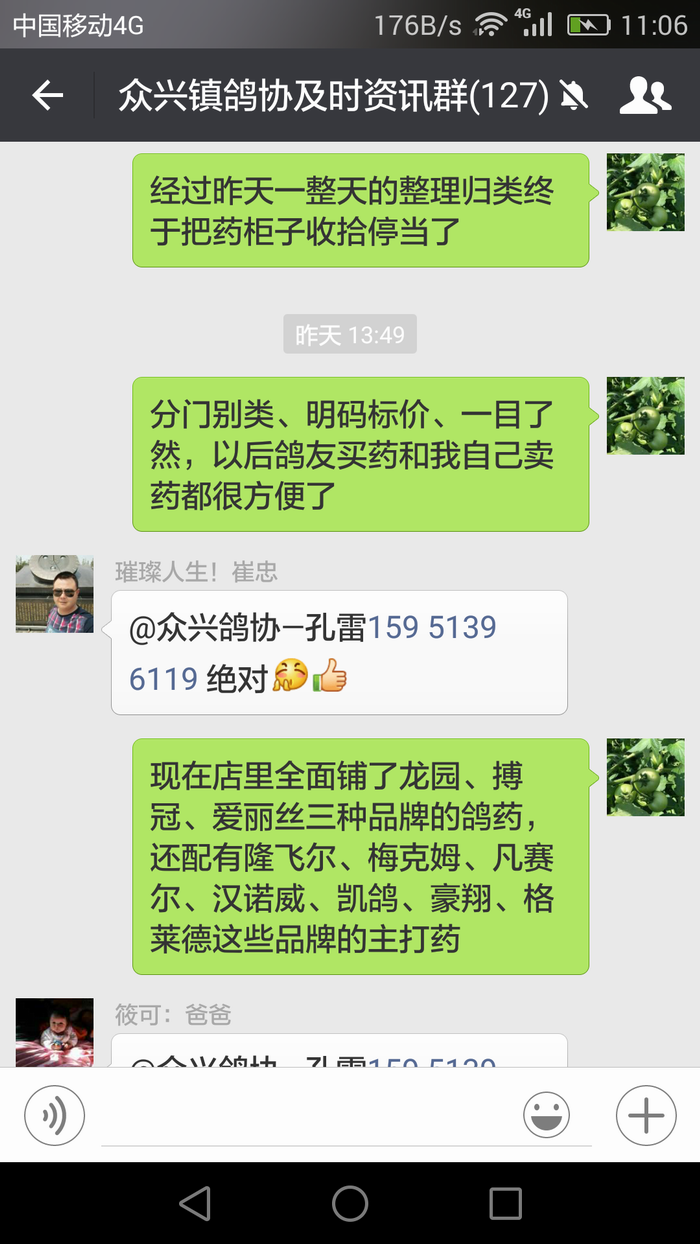Tap the system home button
This screenshot has height=1244, width=700.
click(x=350, y=1203)
